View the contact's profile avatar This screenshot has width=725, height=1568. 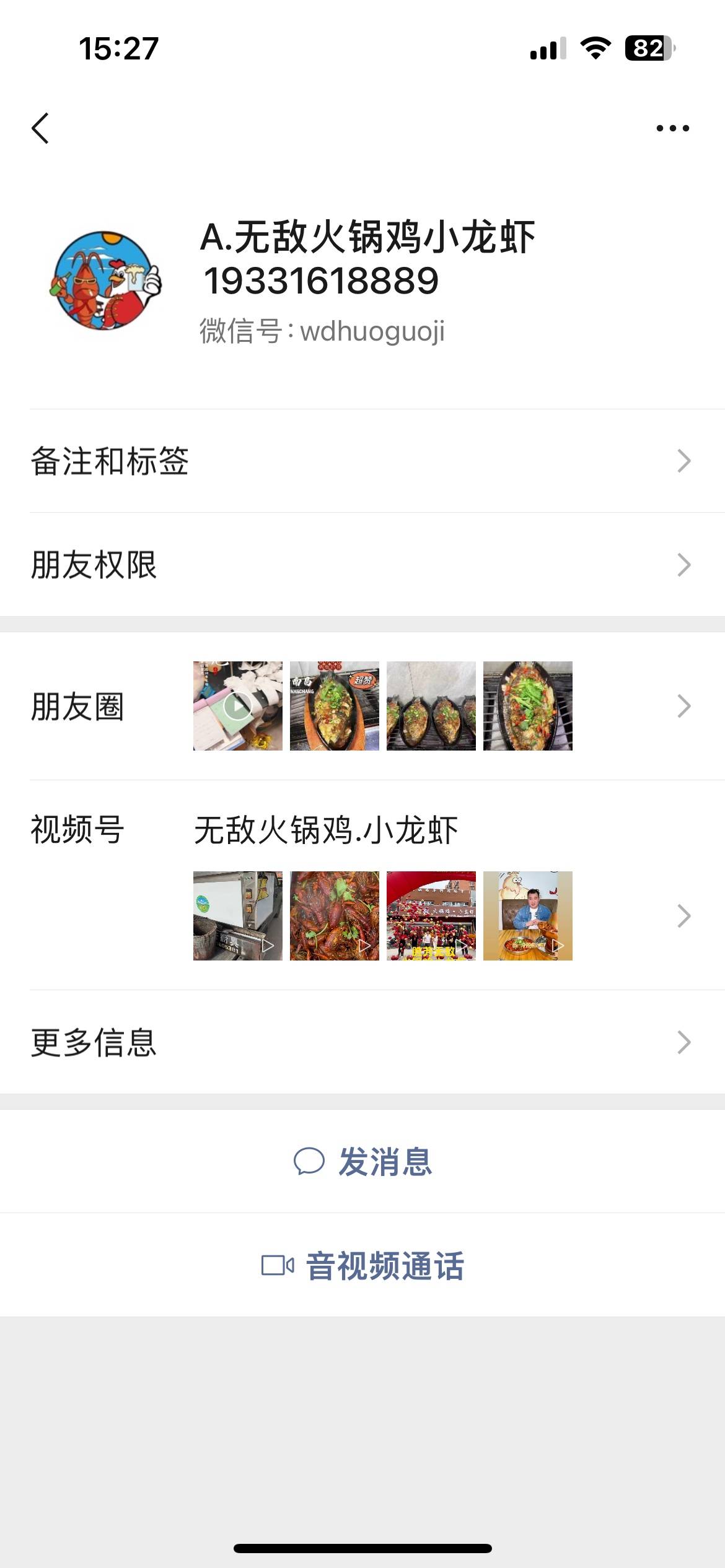(x=105, y=281)
